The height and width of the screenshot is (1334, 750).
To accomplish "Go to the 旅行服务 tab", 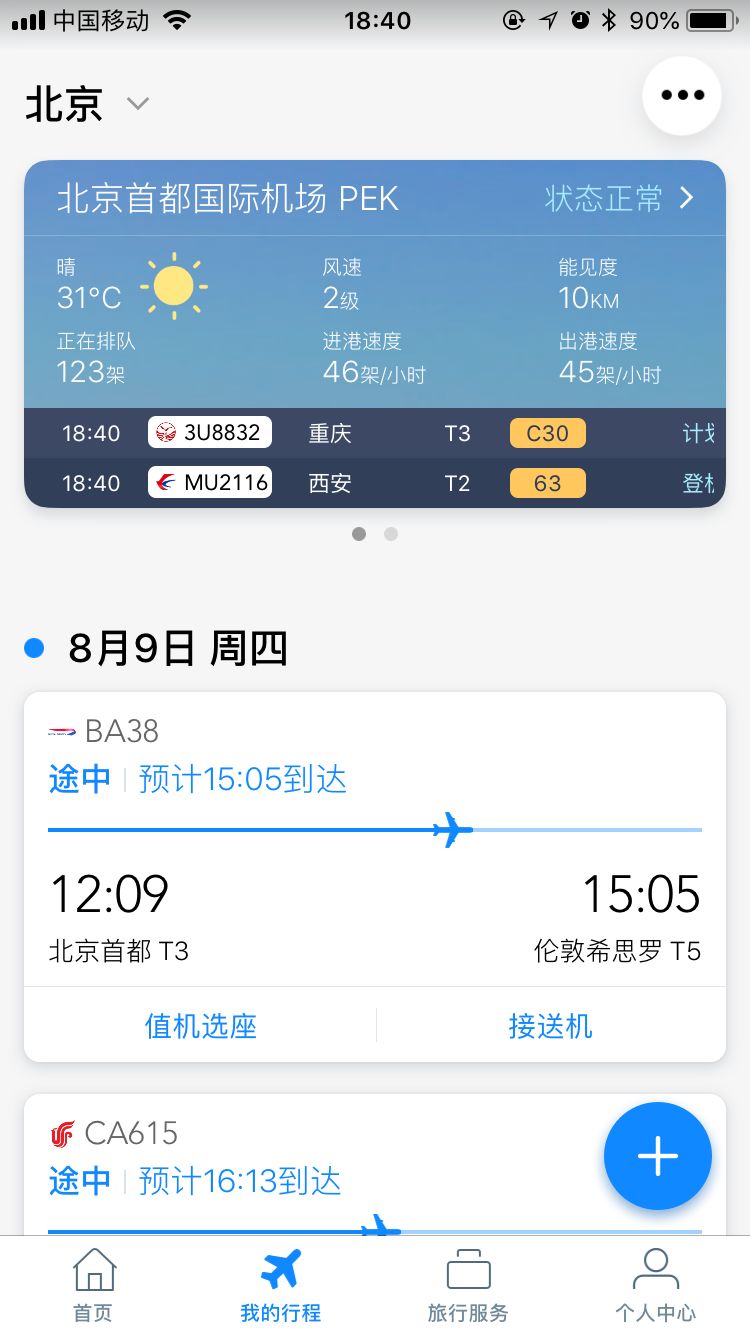I will coord(468,1286).
